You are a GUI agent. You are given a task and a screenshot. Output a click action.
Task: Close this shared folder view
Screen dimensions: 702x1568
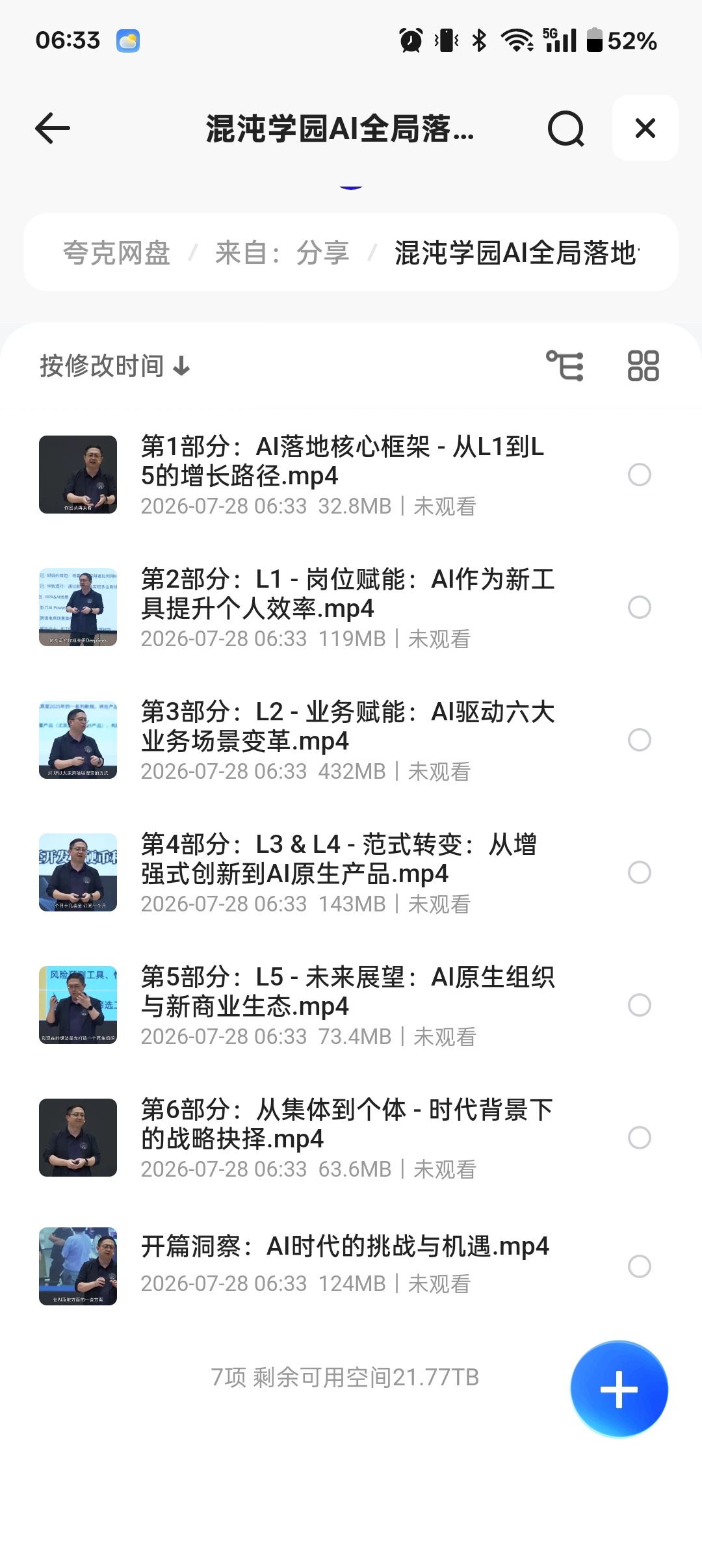point(645,128)
